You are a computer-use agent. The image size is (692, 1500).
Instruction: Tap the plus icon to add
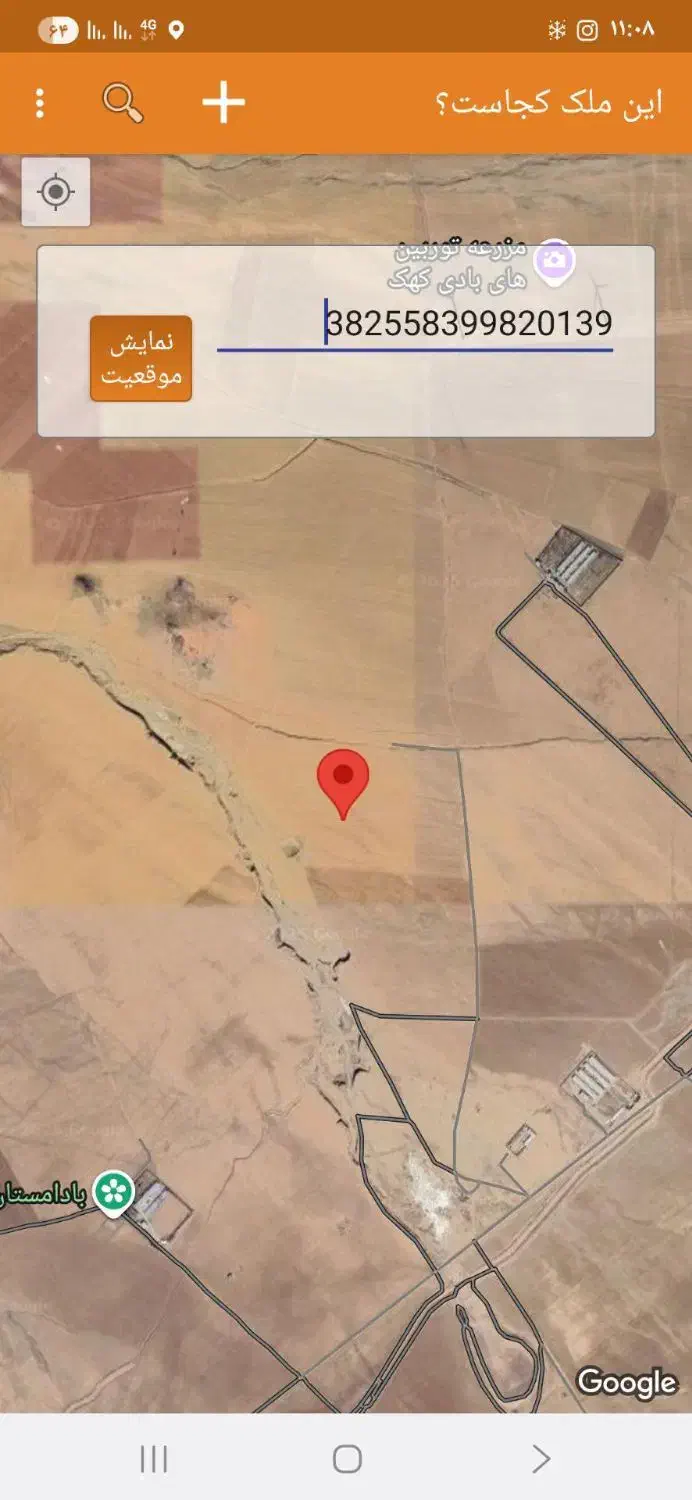(223, 103)
